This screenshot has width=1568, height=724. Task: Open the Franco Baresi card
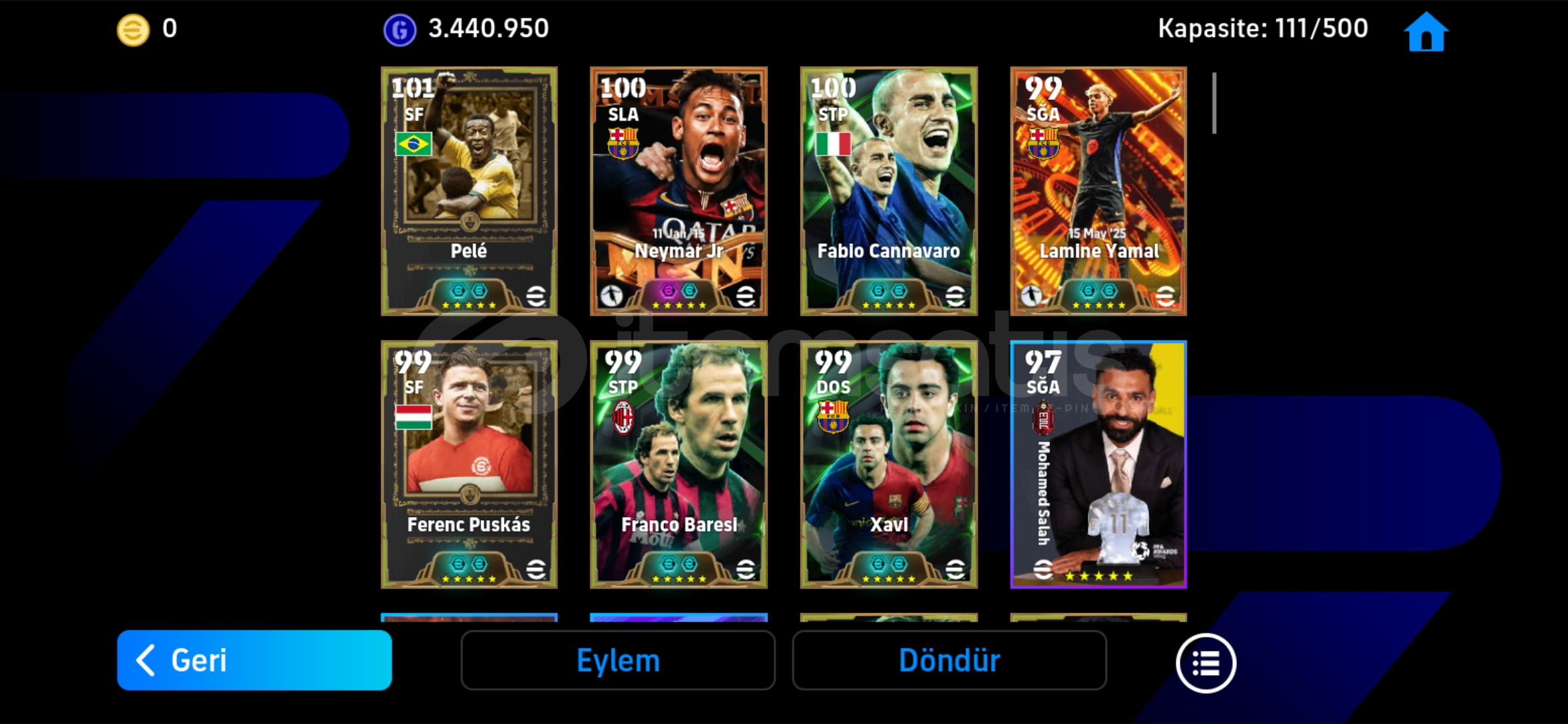(678, 465)
